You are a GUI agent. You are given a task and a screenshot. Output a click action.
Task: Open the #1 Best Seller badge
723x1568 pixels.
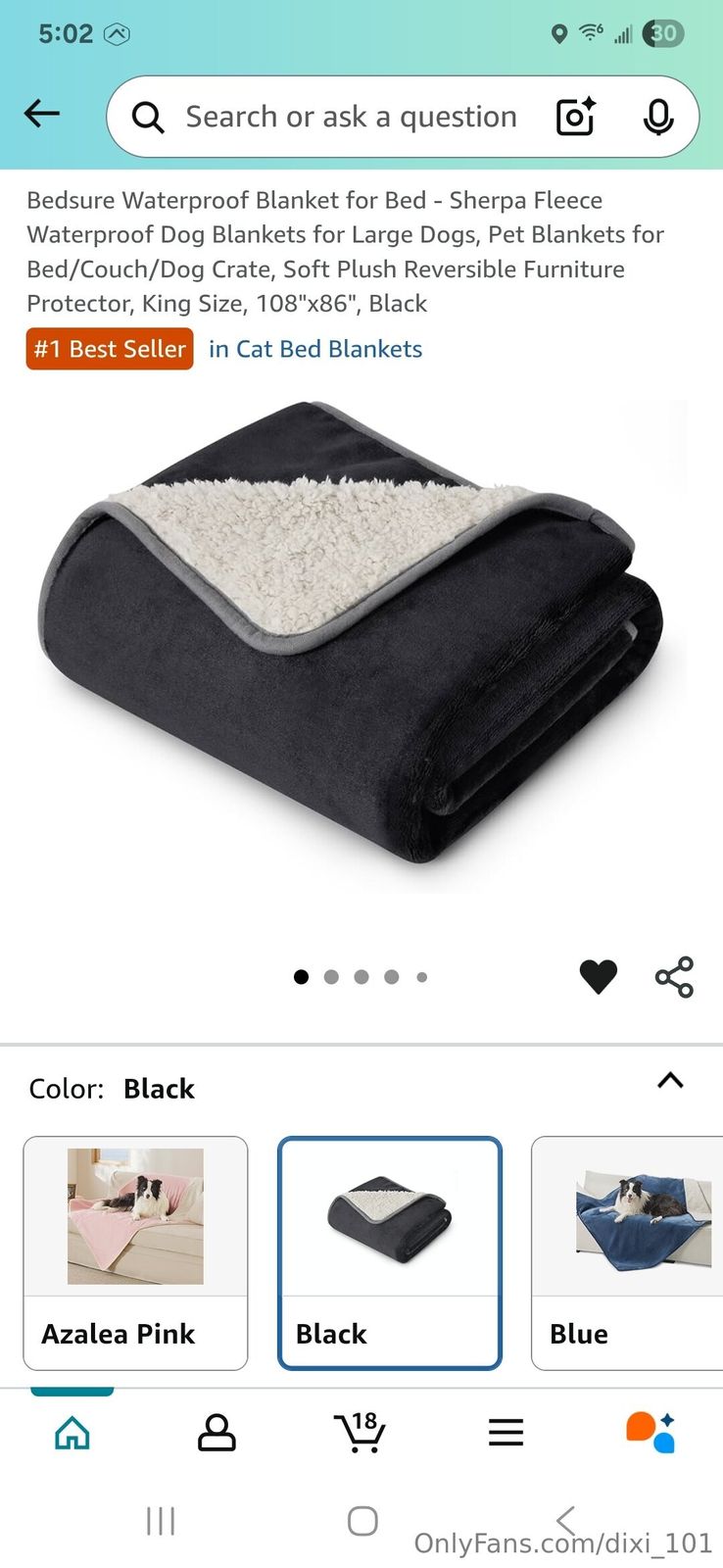[x=110, y=349]
